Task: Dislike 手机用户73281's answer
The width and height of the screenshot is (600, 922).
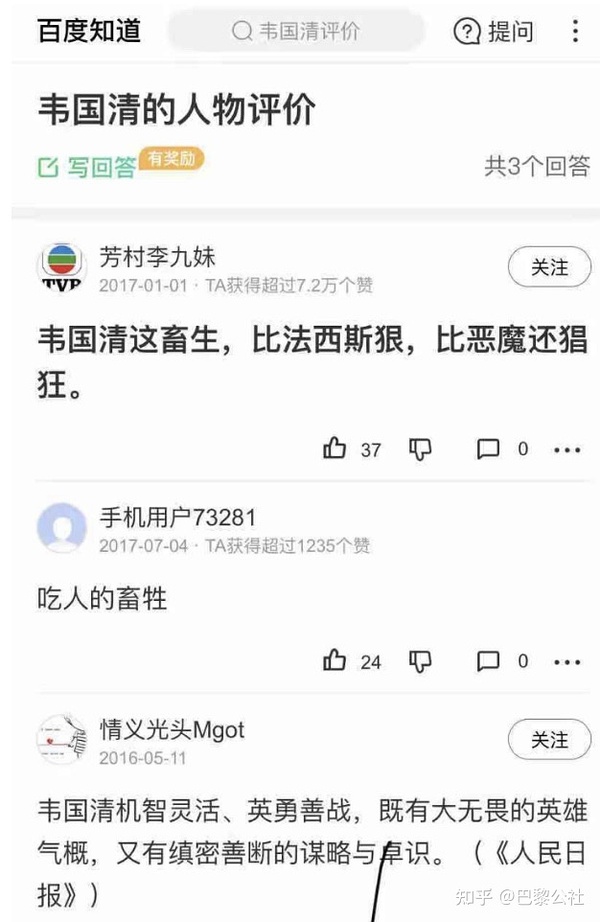Action: tap(421, 661)
